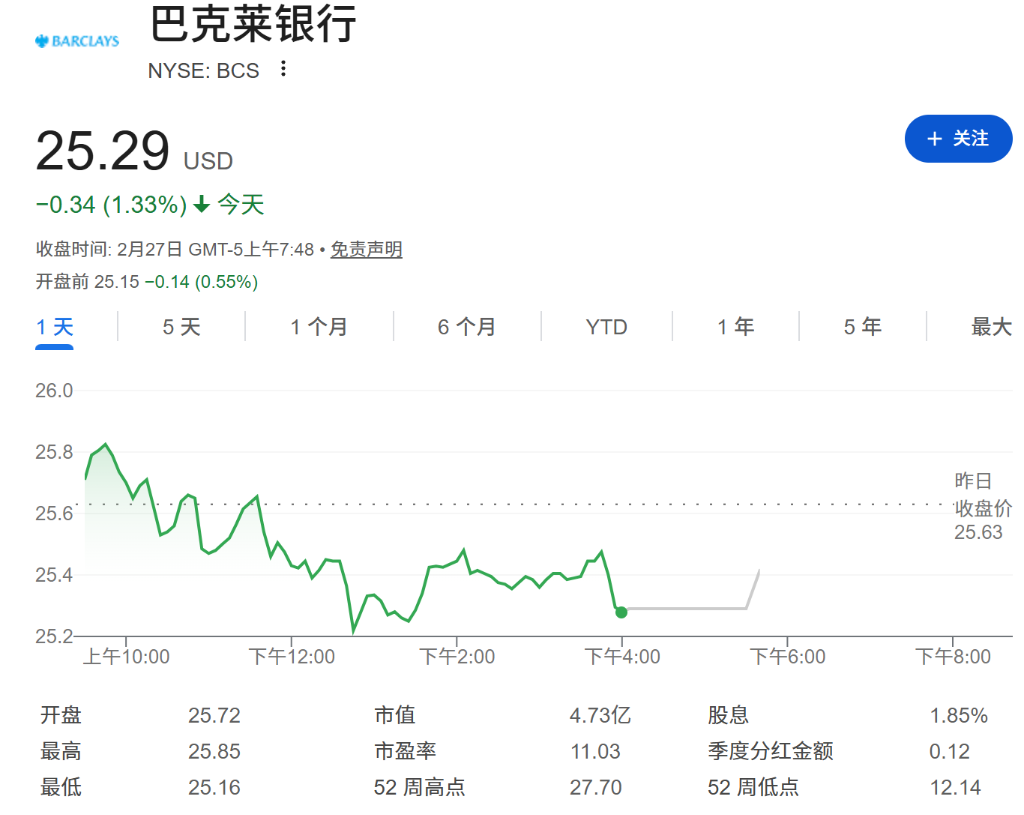This screenshot has width=1024, height=815.
Task: Tap the 关注 follow button
Action: click(x=958, y=139)
